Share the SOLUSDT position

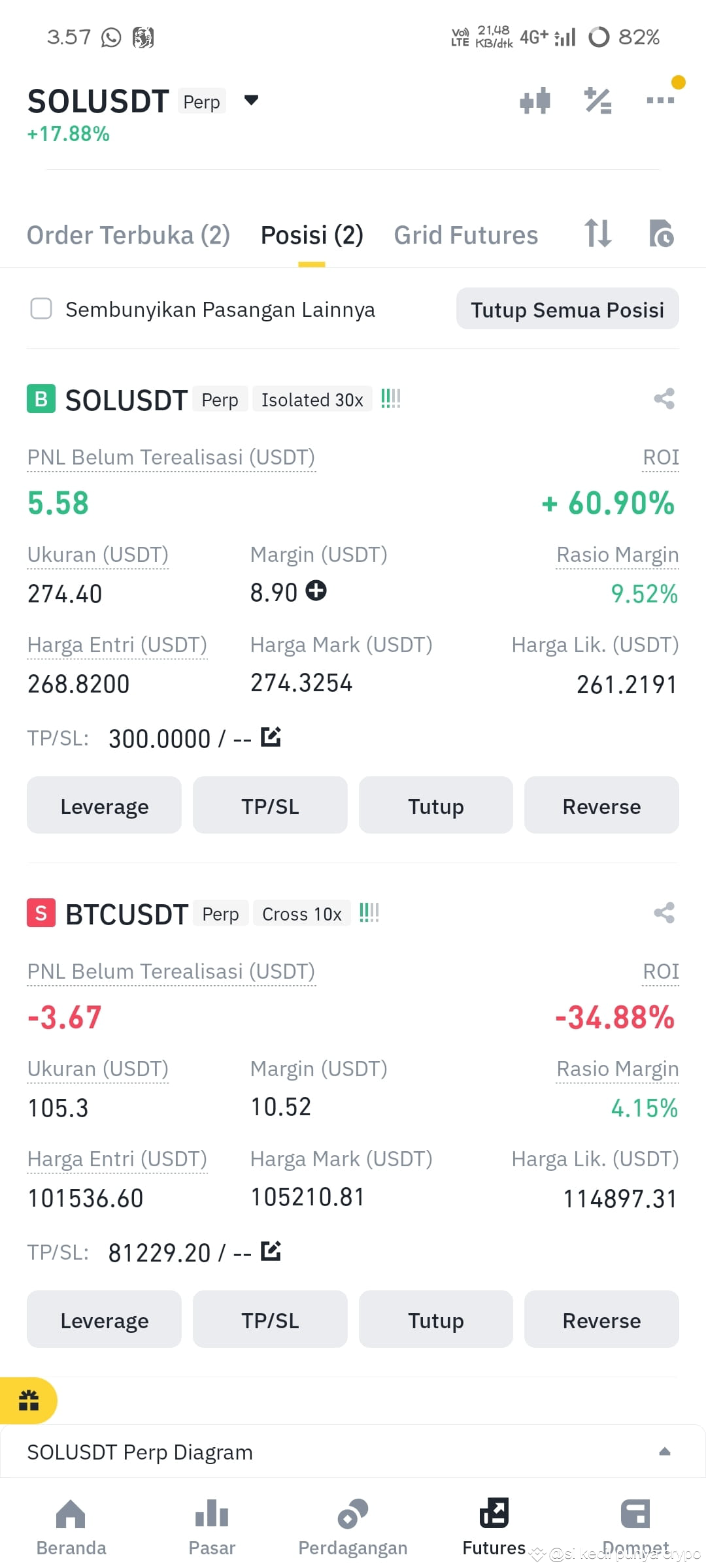click(x=664, y=399)
